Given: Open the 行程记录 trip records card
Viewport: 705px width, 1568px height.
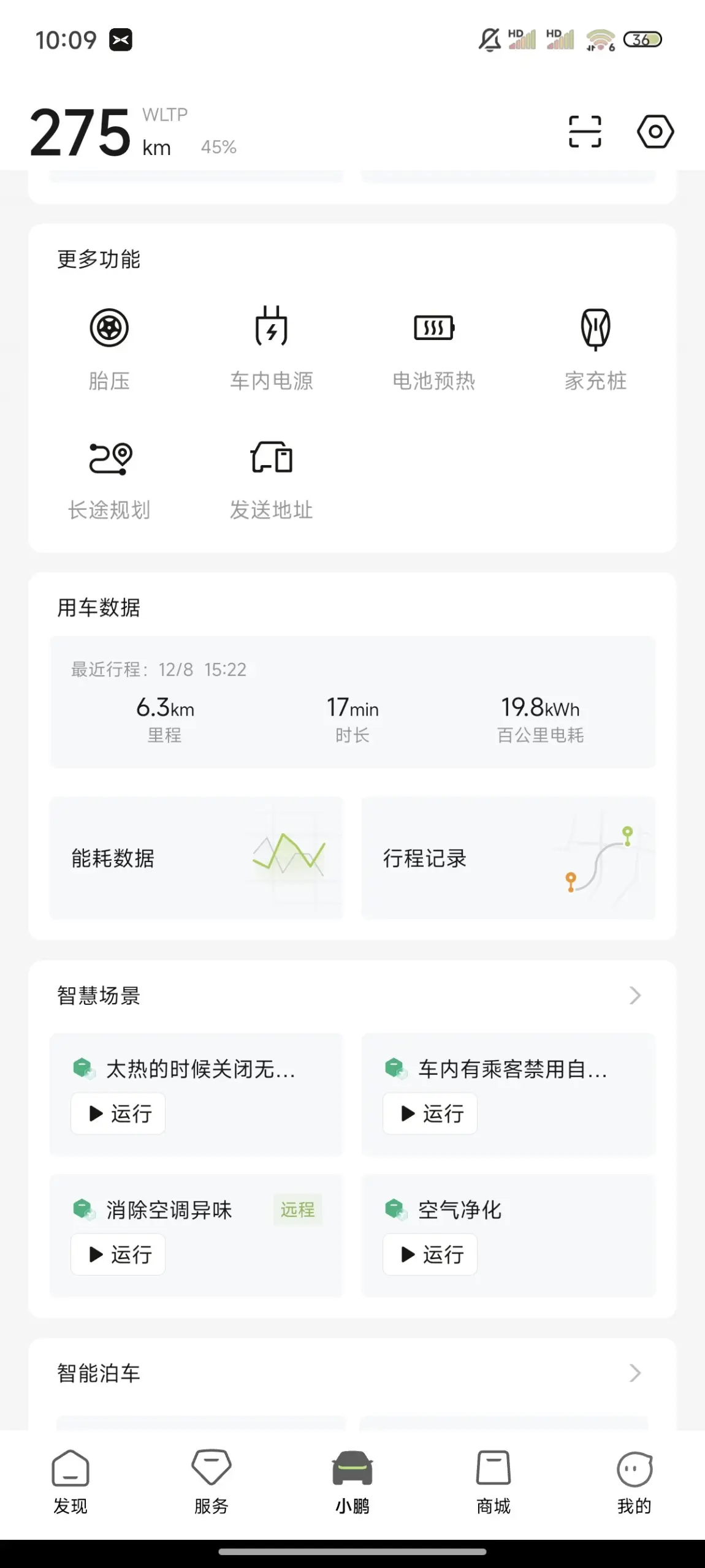Looking at the screenshot, I should pyautogui.click(x=509, y=858).
